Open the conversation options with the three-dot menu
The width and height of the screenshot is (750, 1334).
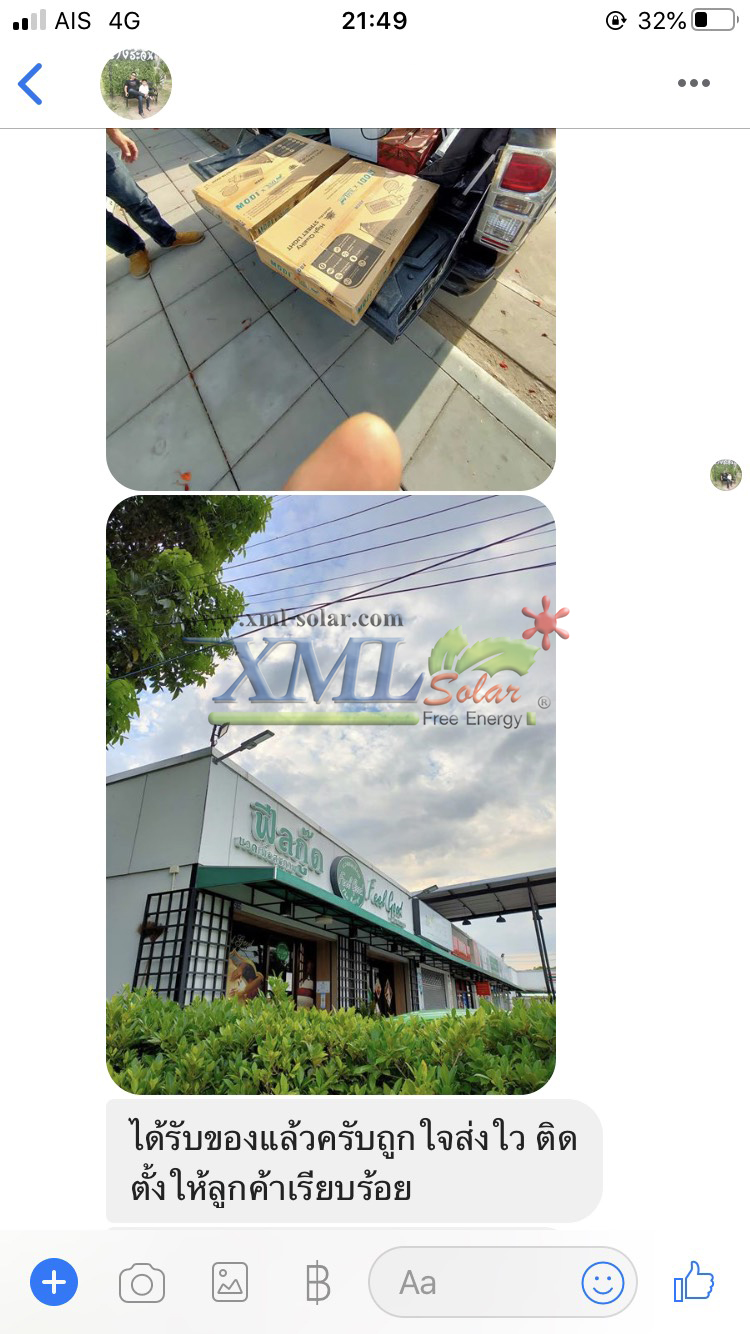(x=693, y=84)
